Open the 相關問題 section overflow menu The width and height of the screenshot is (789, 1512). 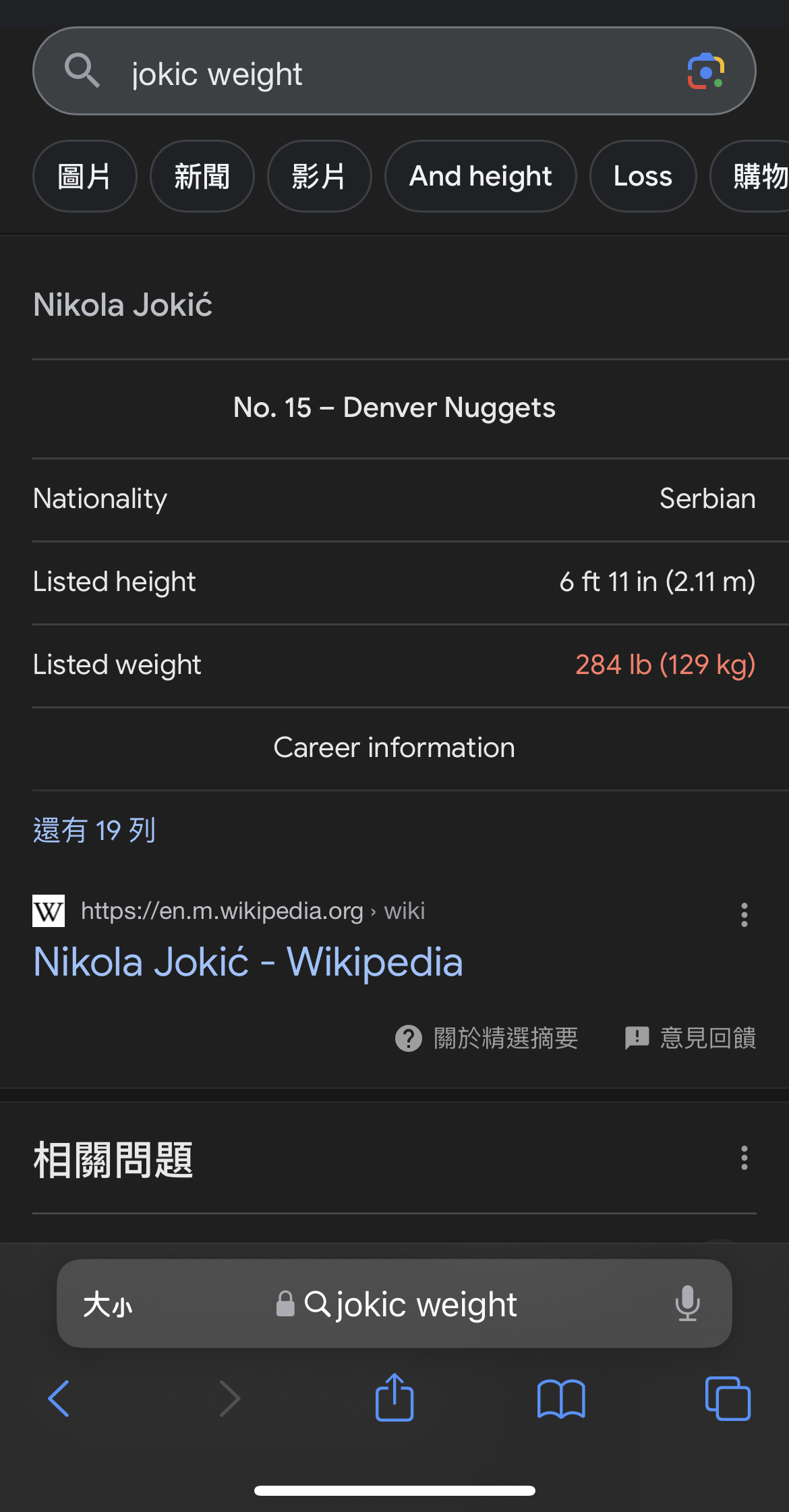click(744, 1158)
